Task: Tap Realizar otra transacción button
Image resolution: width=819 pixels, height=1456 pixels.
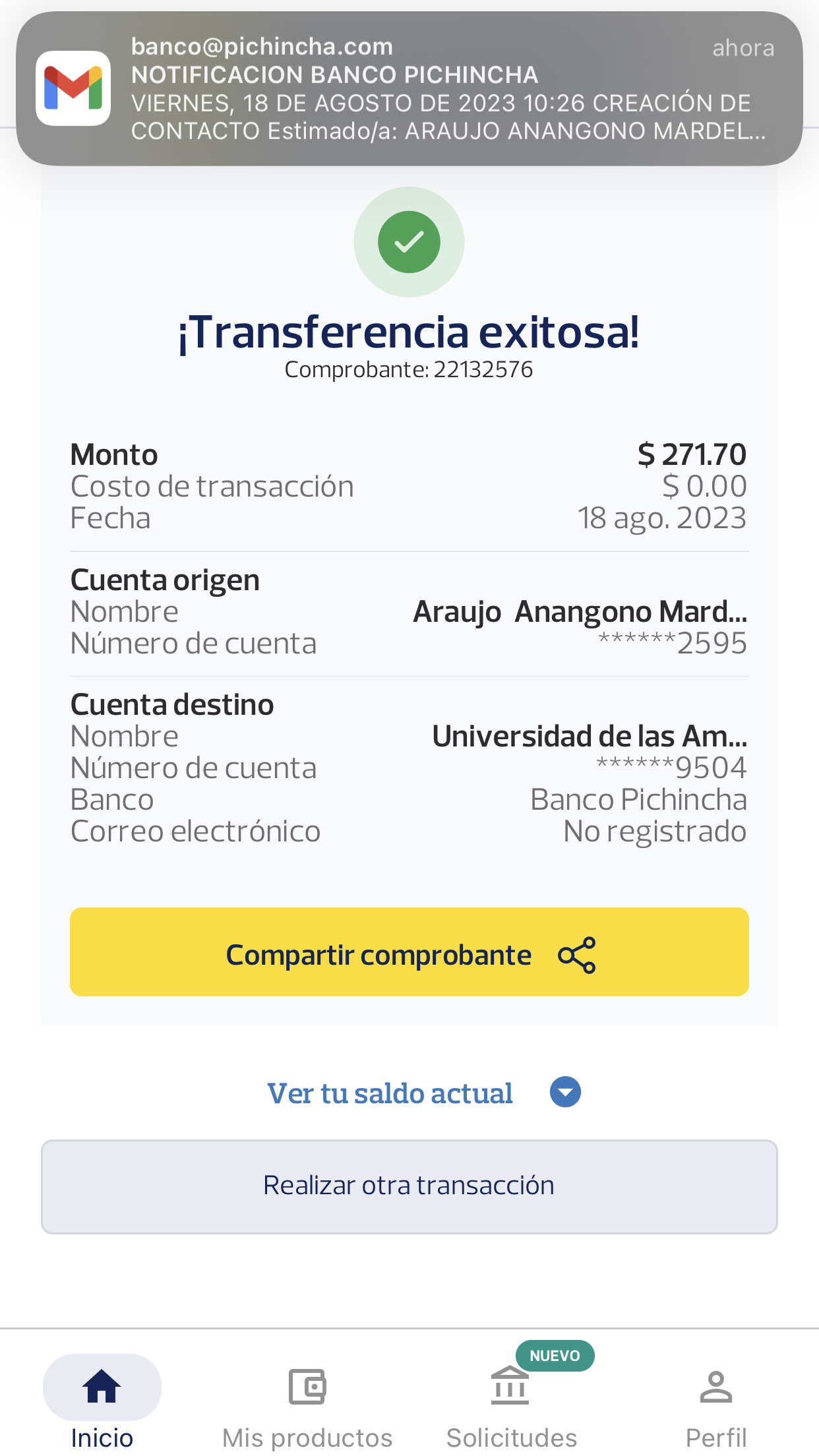Action: tap(409, 1186)
